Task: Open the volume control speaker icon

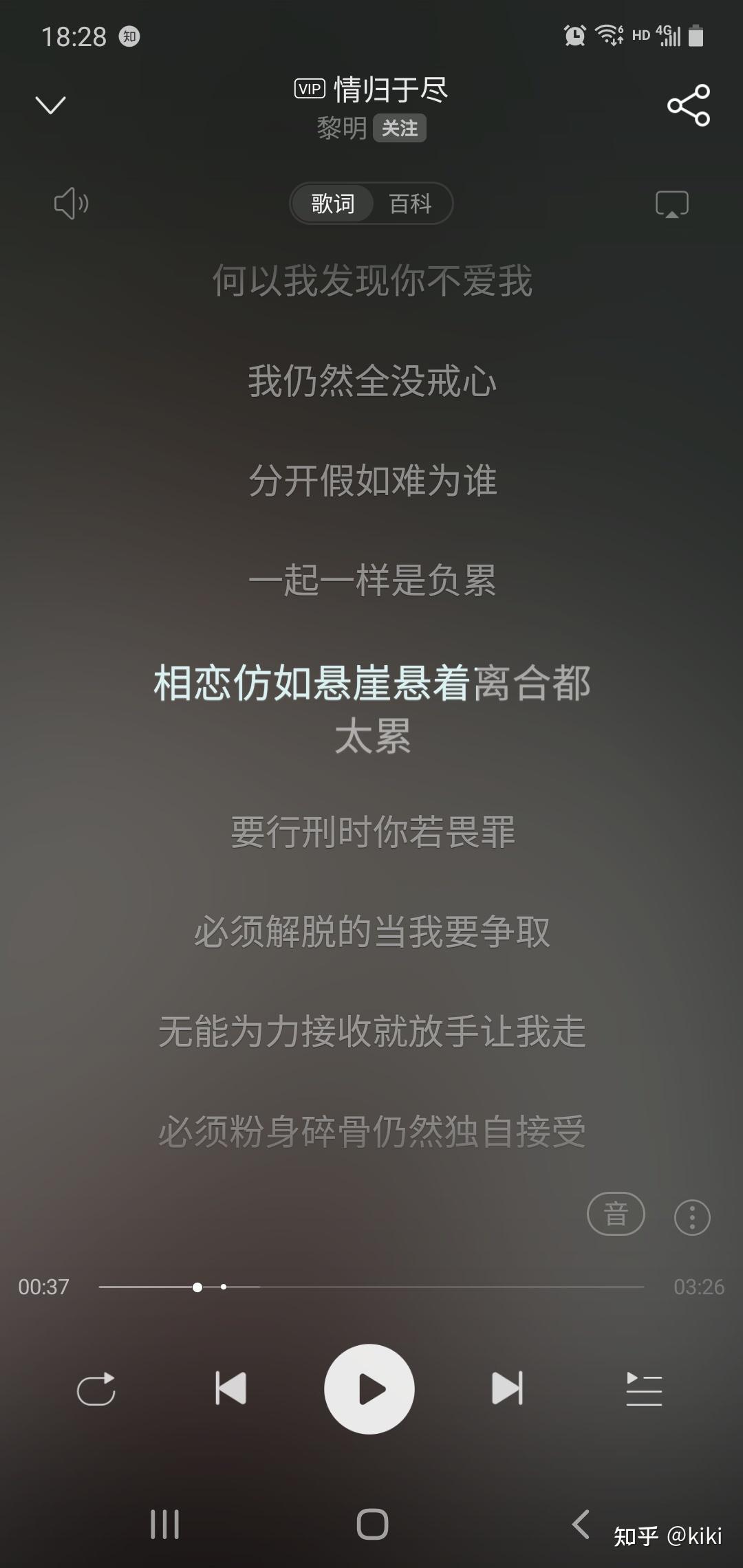Action: [71, 203]
